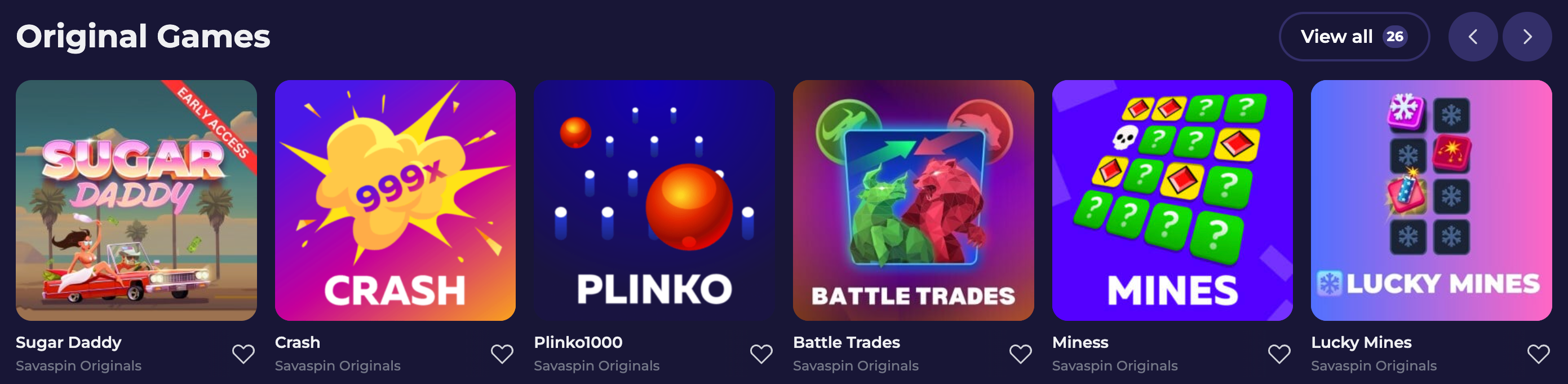The width and height of the screenshot is (1568, 384).
Task: Add Crash to favorites via heart
Action: (x=502, y=354)
